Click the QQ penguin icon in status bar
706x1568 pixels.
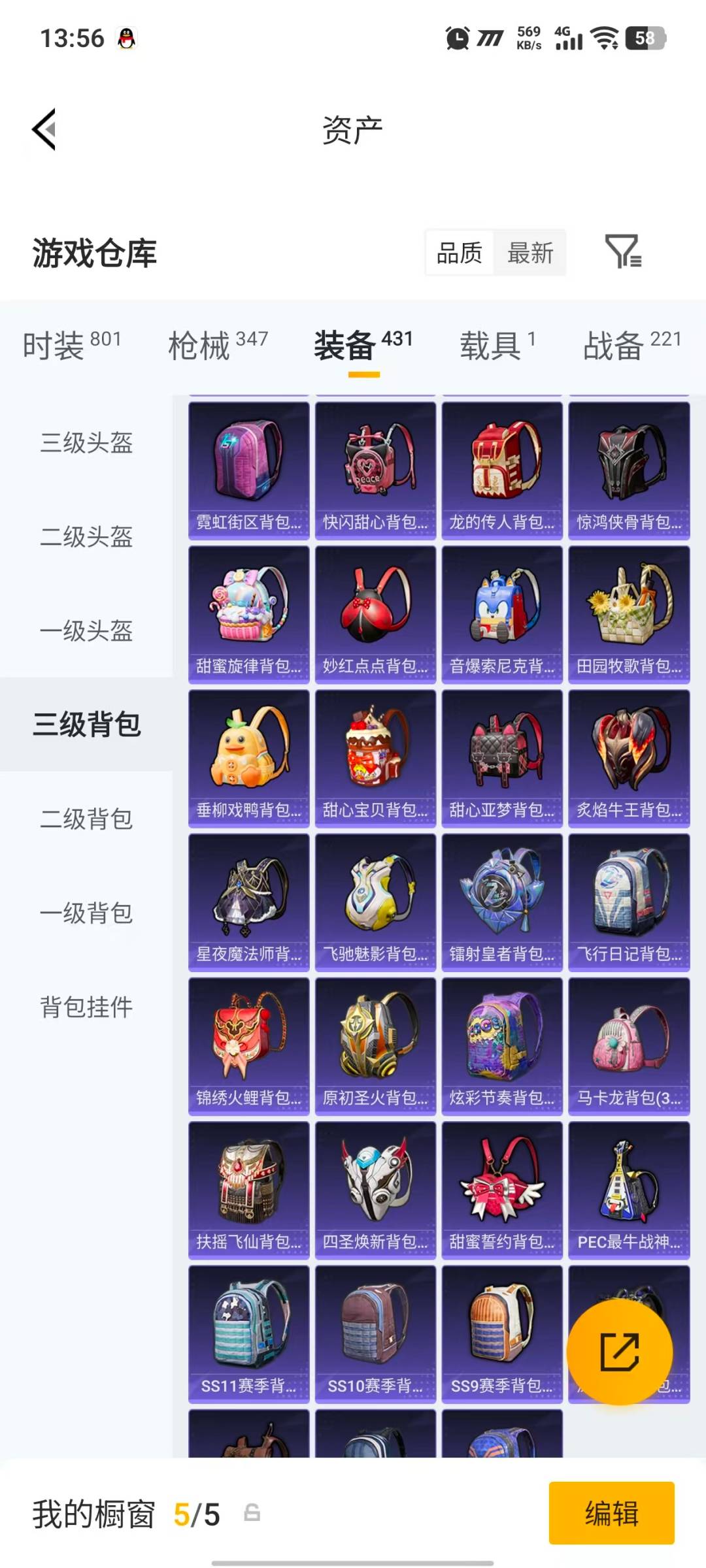(x=125, y=37)
